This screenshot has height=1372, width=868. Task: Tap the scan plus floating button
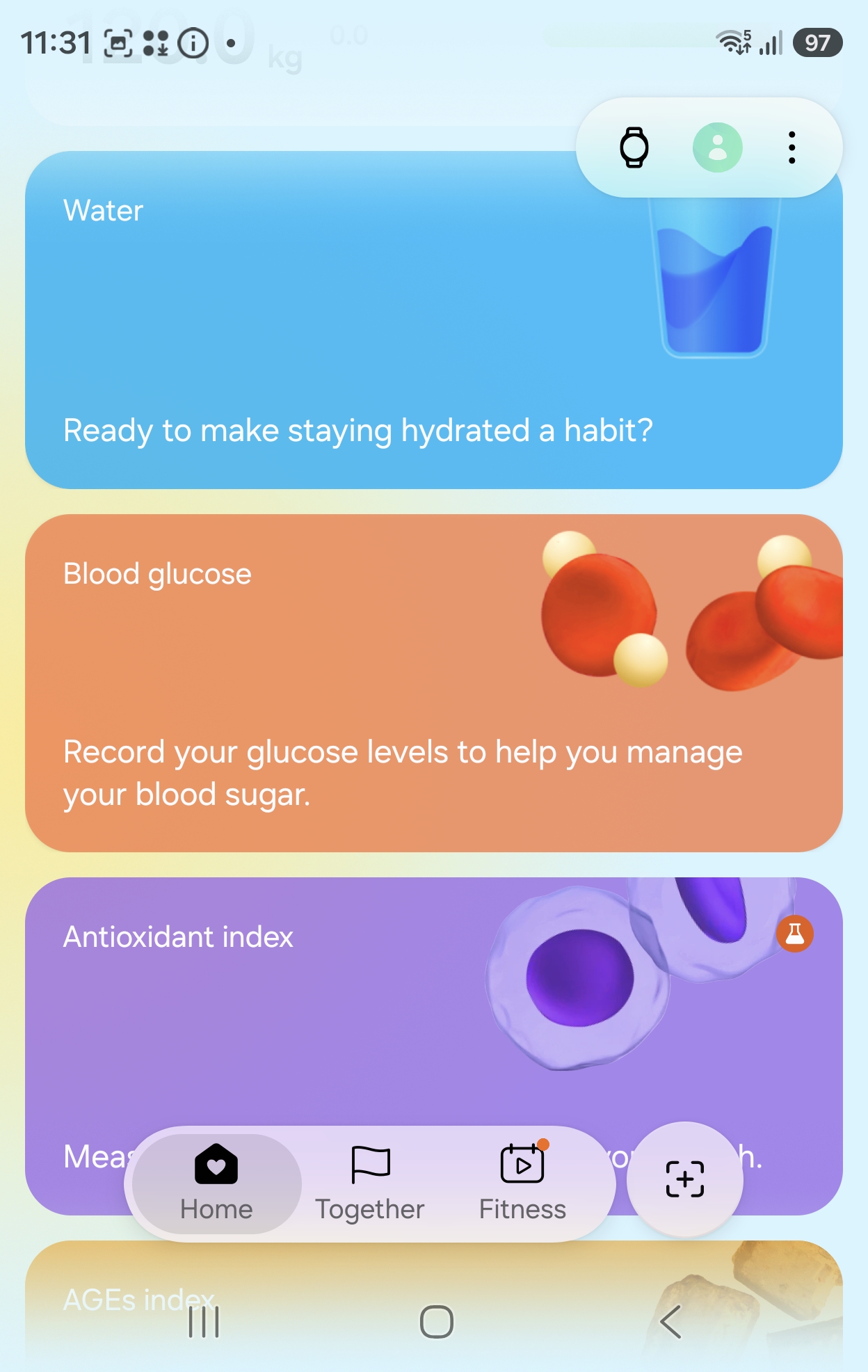pos(685,1179)
